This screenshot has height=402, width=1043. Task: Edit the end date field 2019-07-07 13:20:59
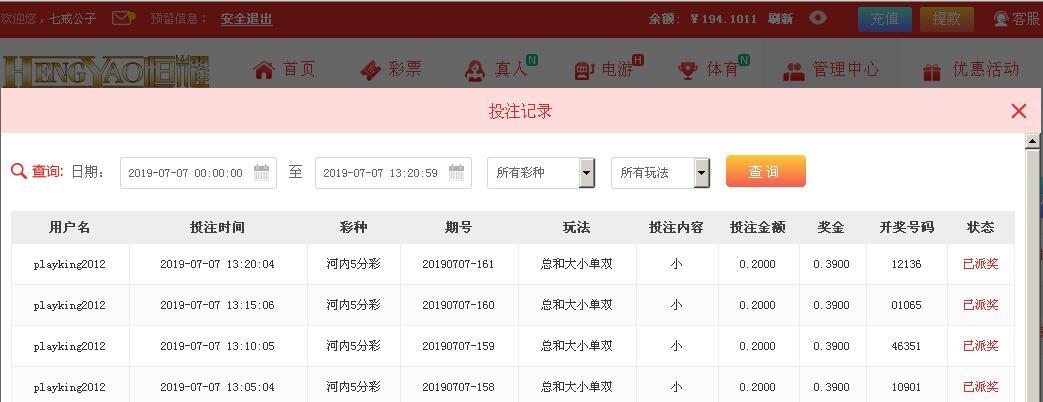[x=393, y=173]
